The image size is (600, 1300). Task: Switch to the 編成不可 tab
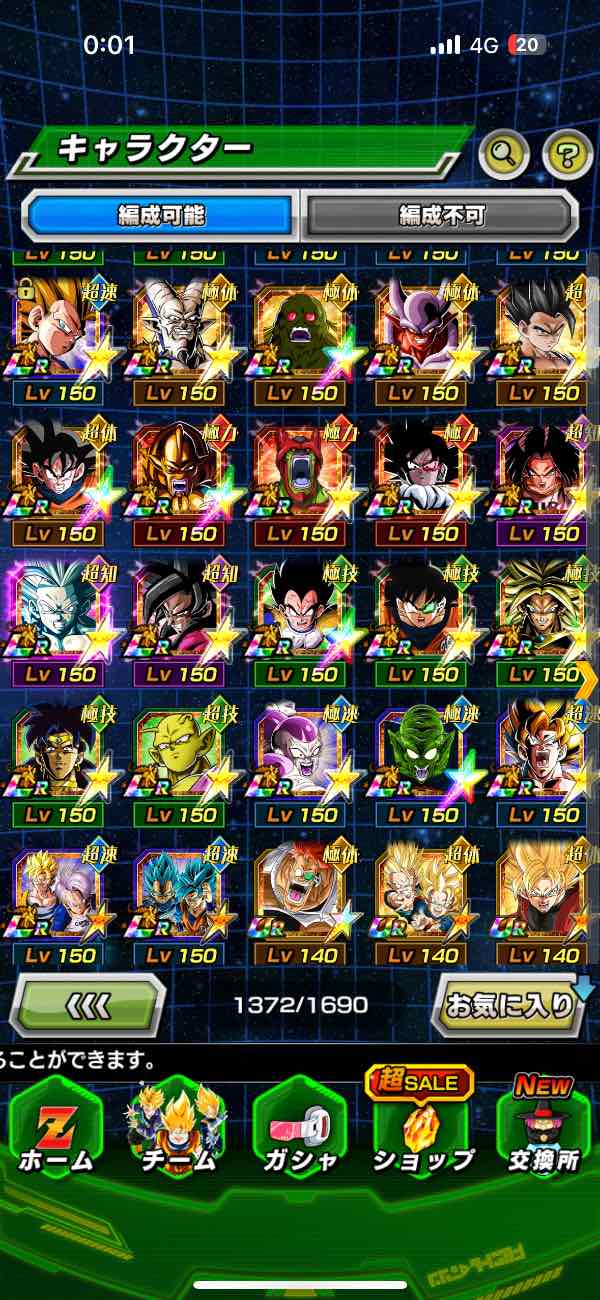pyautogui.click(x=441, y=215)
